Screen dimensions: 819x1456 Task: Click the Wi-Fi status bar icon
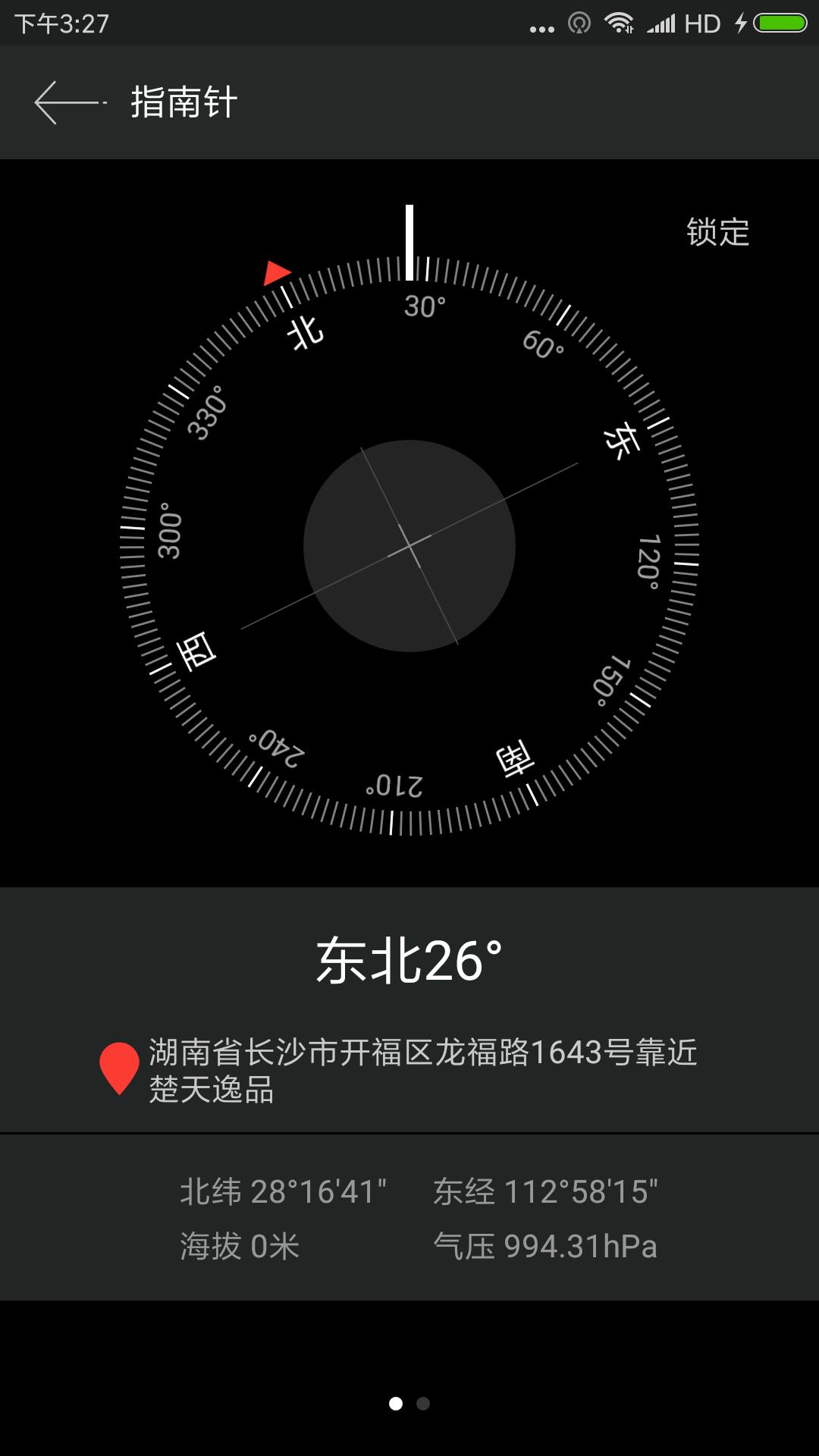(x=618, y=23)
